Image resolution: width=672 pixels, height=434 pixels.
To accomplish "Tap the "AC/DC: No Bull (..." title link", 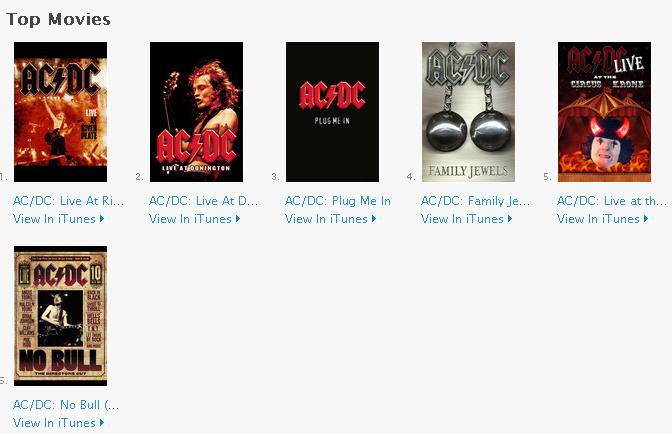I will [x=66, y=405].
